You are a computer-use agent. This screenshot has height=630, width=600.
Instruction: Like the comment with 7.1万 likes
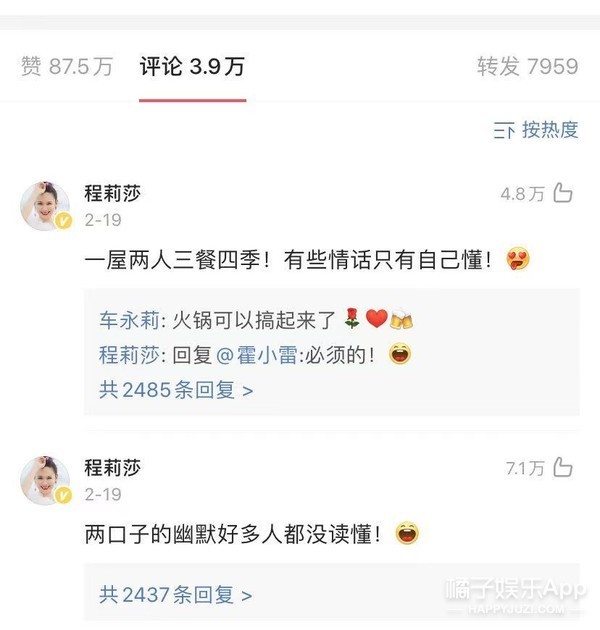[x=563, y=468]
